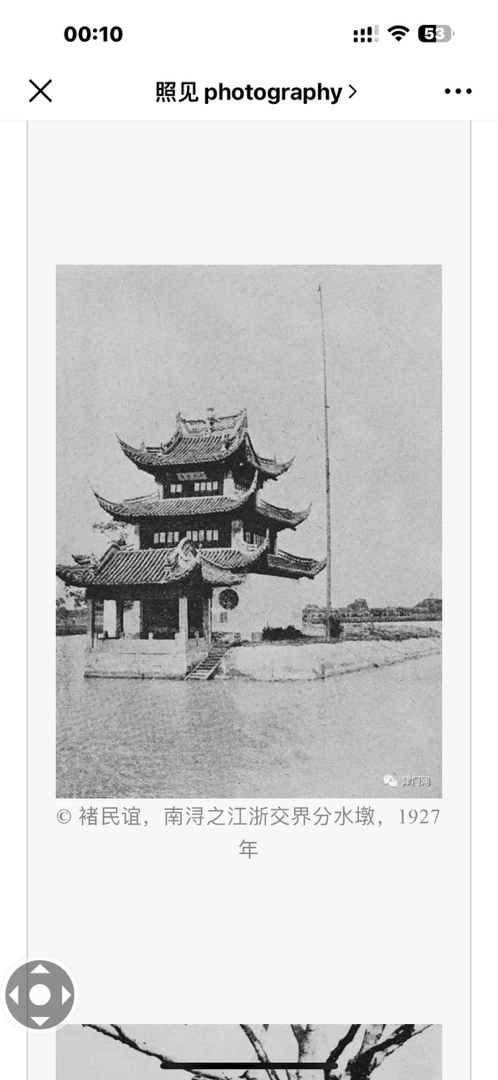Open the three-dot overflow menu

coord(458,92)
